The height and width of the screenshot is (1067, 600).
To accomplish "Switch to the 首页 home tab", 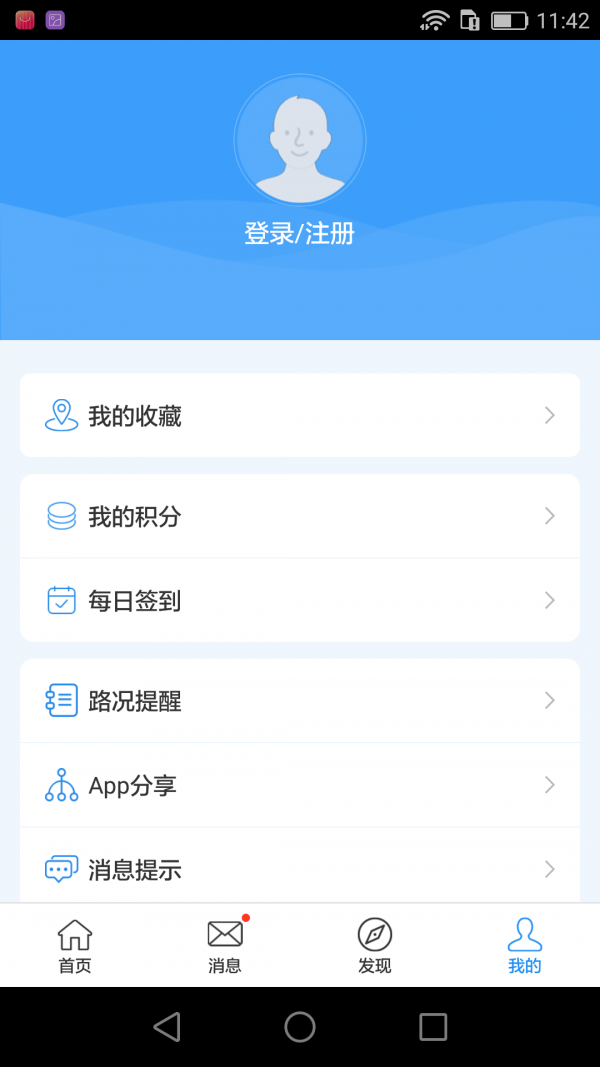I will [75, 946].
